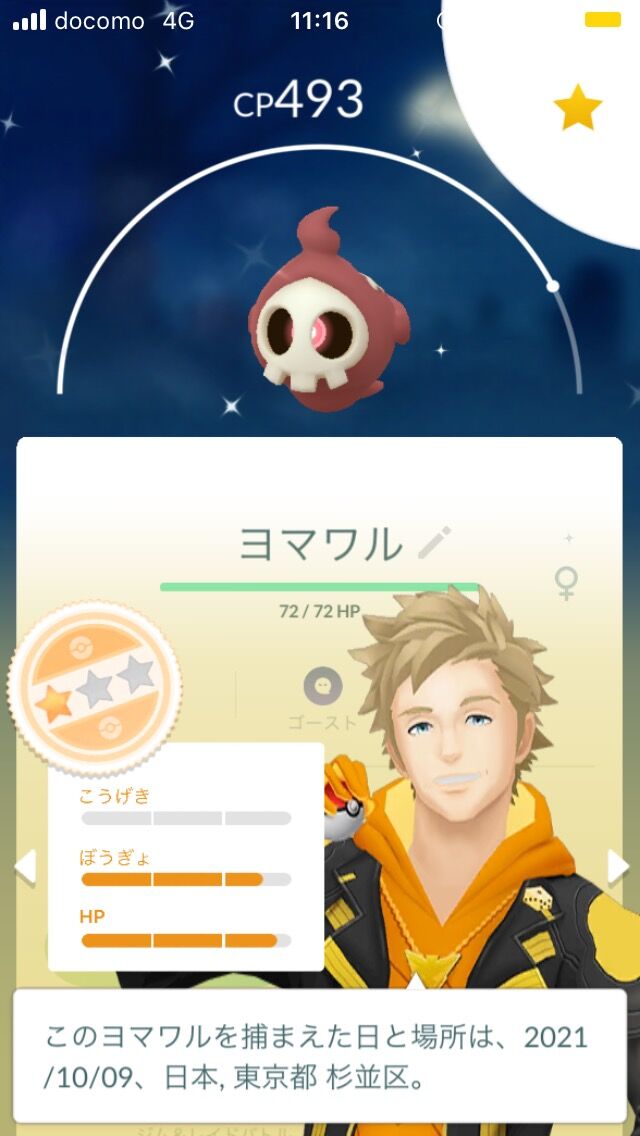The width and height of the screenshot is (640, 1136).
Task: Edit the ヨマワル nickname with the pencil
Action: (x=435, y=543)
